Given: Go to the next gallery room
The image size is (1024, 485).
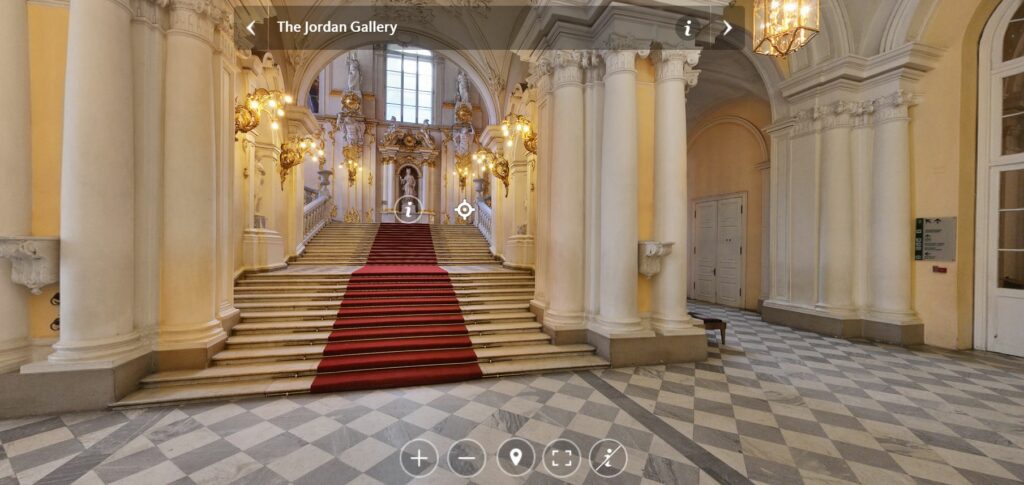Looking at the screenshot, I should (x=727, y=28).
